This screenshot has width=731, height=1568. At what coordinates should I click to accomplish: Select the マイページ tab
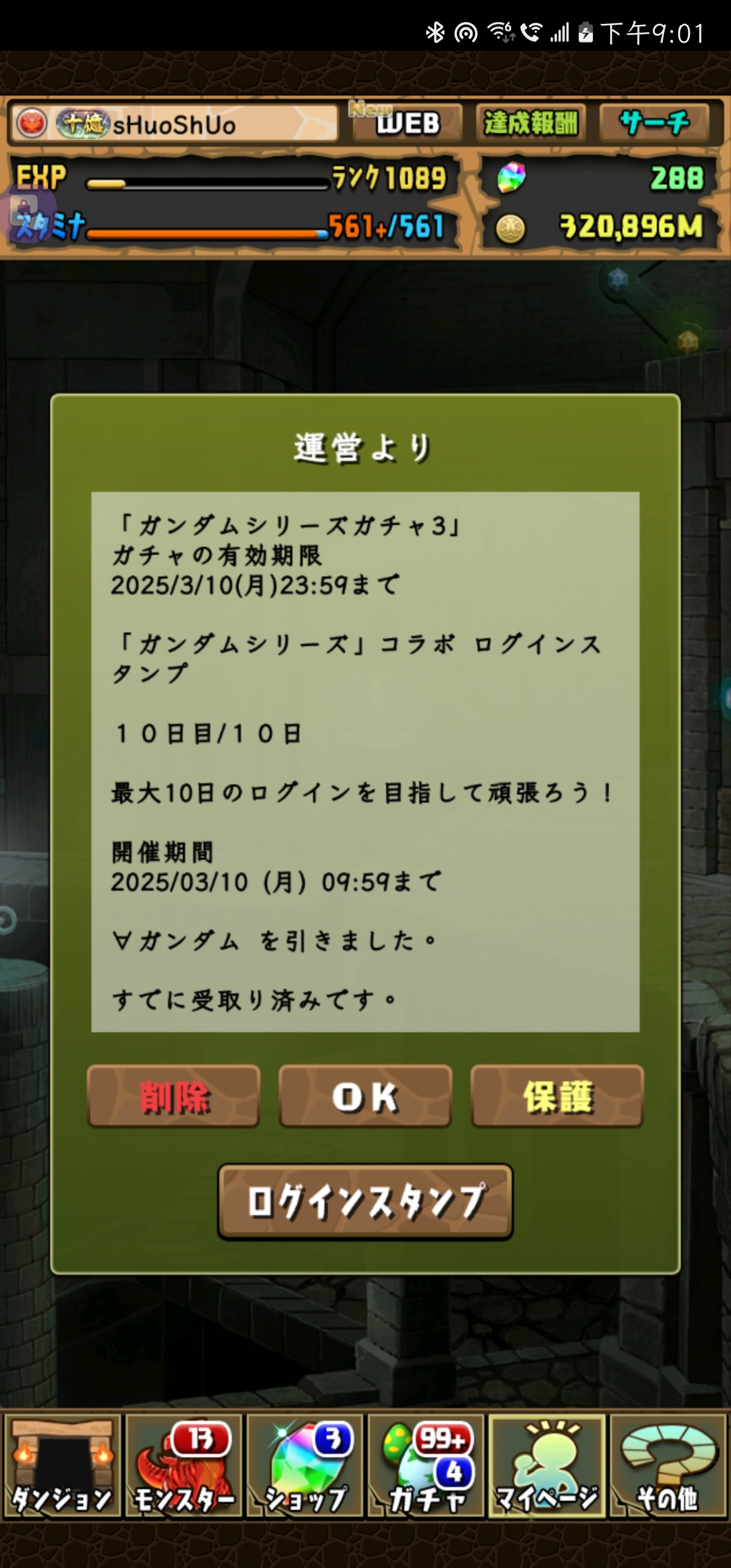point(547,1466)
